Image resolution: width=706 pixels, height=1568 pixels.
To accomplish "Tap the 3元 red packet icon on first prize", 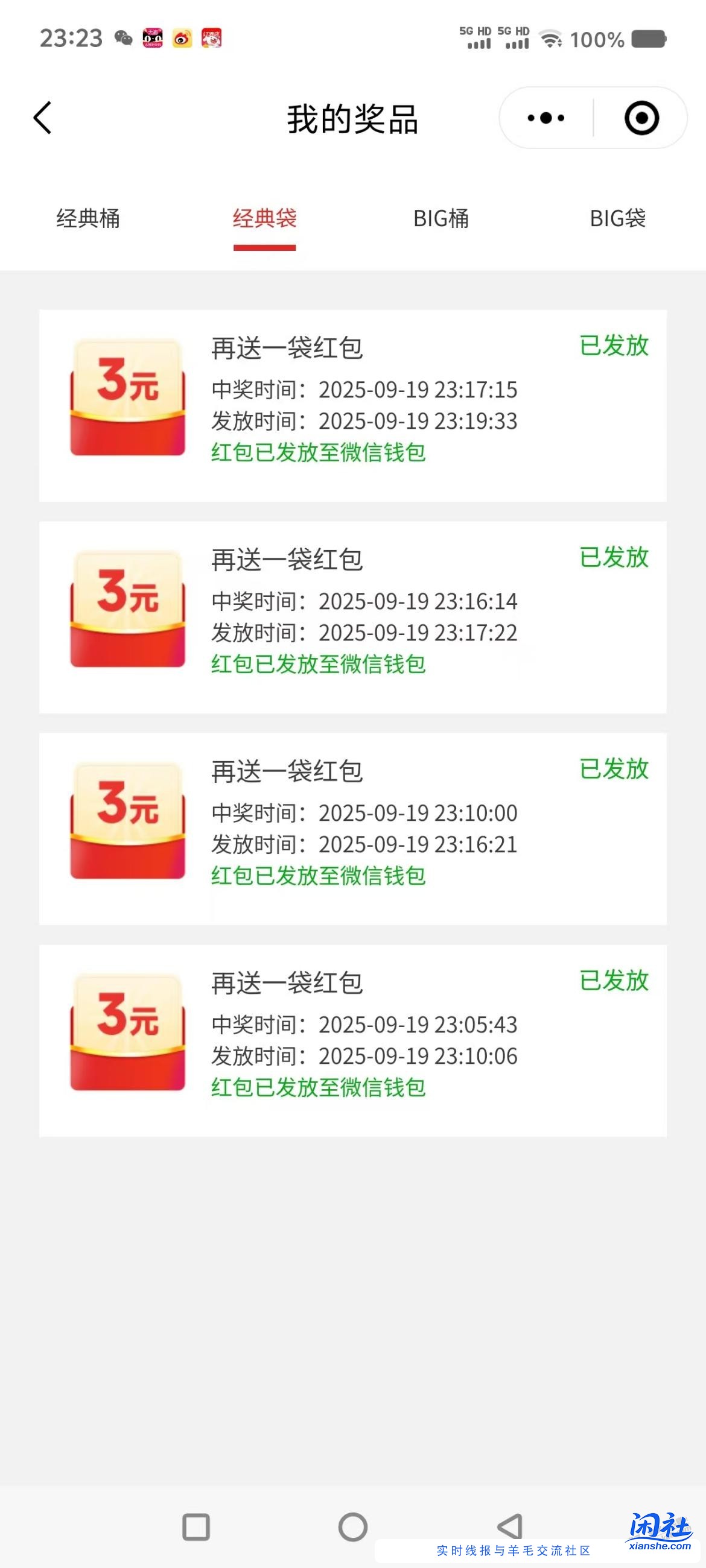I will coord(127,397).
